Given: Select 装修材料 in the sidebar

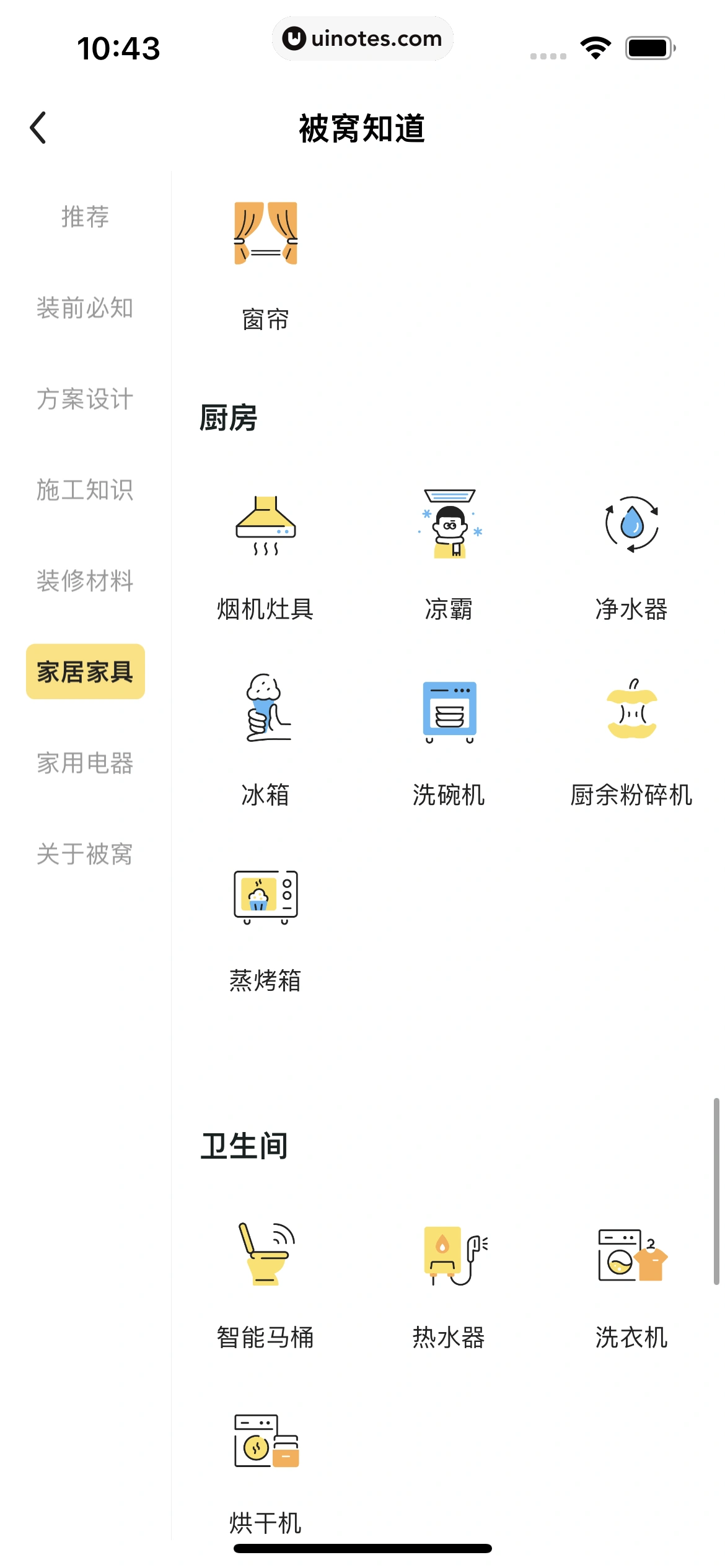Looking at the screenshot, I should [x=84, y=582].
